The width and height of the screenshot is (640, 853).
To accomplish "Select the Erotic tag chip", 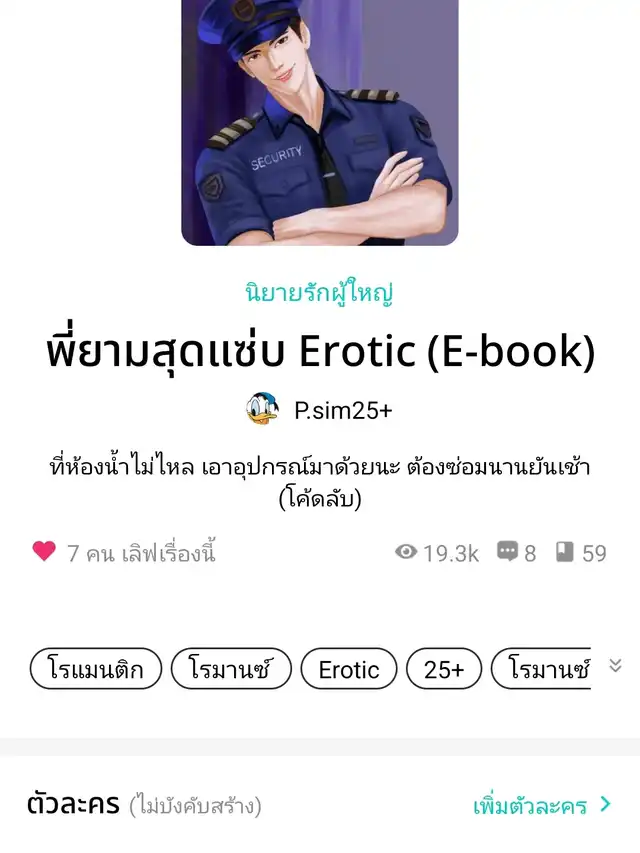I will tap(349, 669).
